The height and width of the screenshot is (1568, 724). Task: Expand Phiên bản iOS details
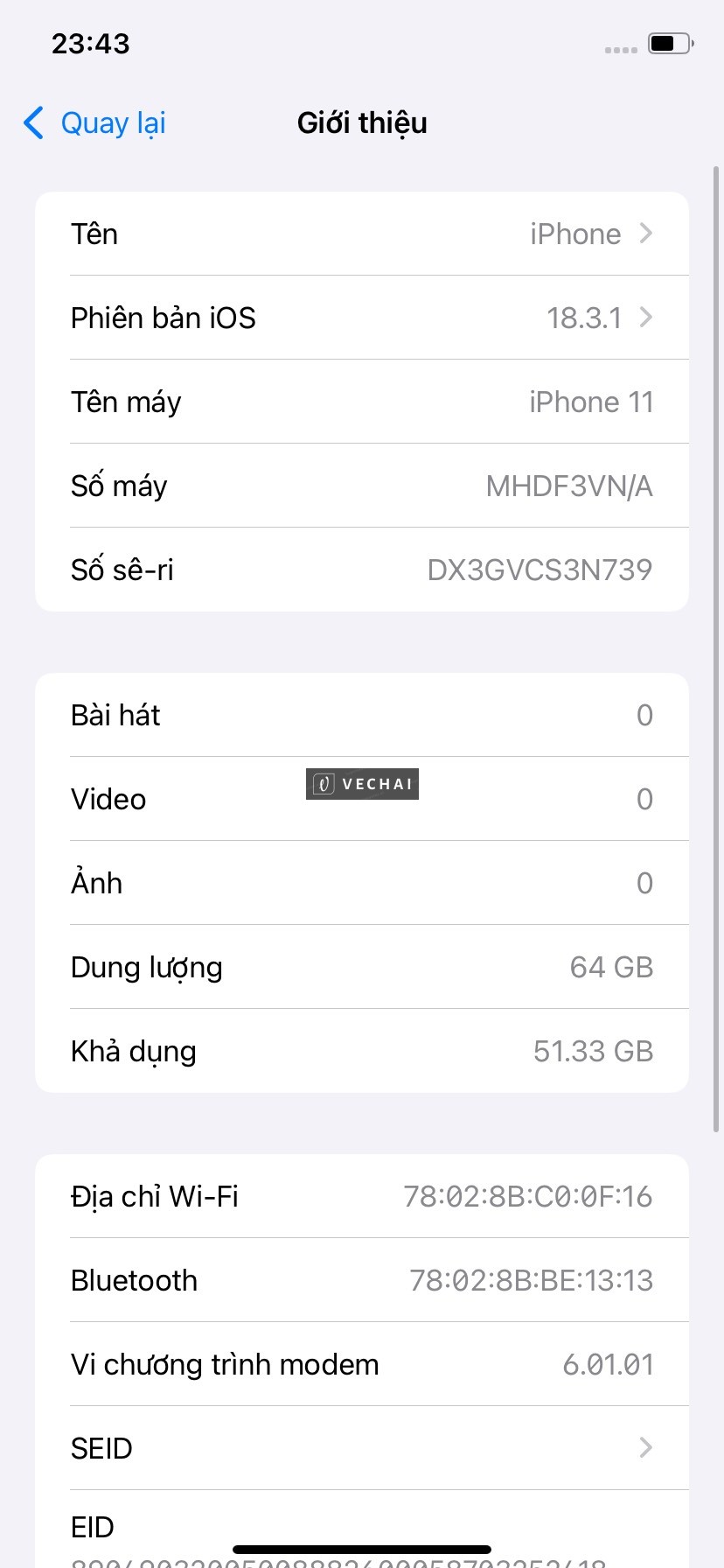(362, 318)
